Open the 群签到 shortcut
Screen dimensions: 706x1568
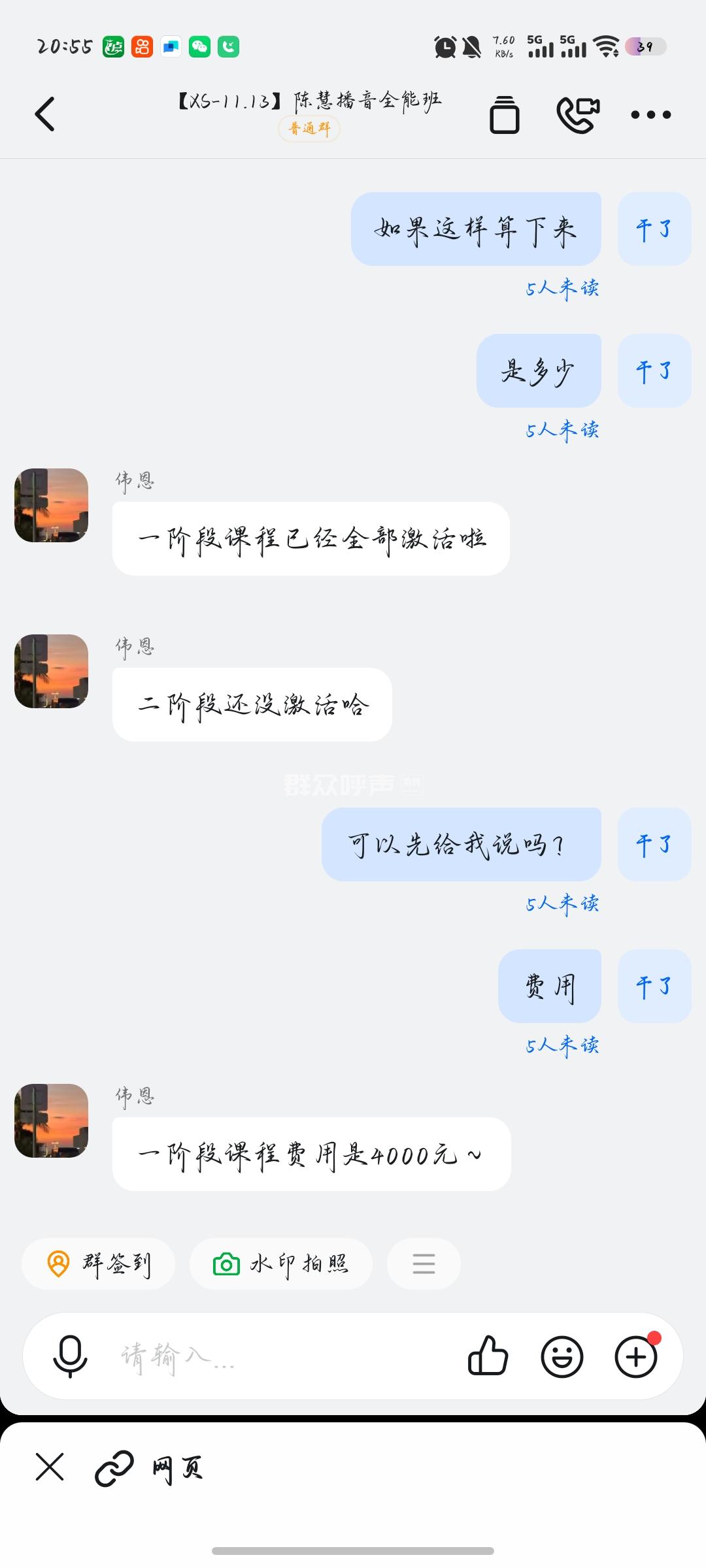click(99, 1264)
